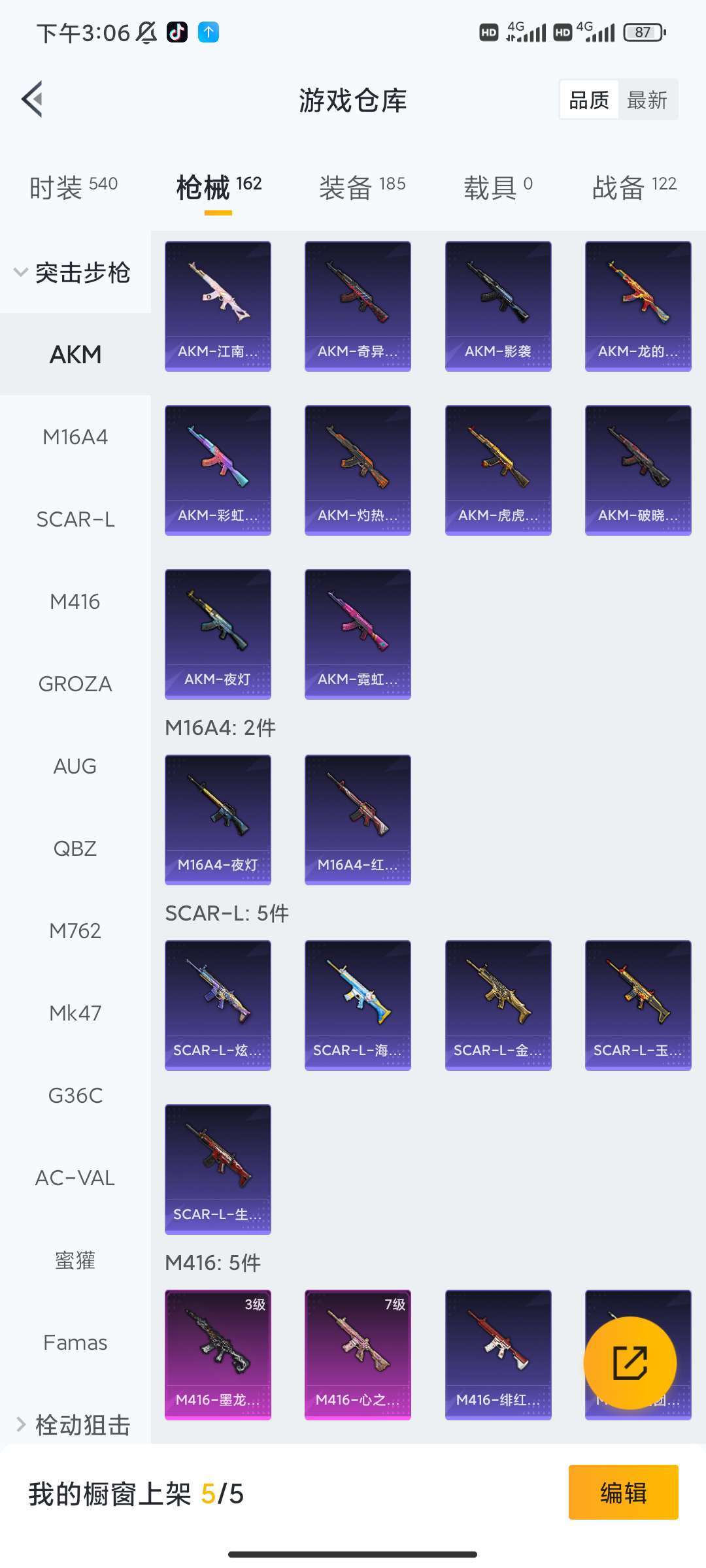
Task: Jump to the GROZA category
Action: click(x=75, y=684)
